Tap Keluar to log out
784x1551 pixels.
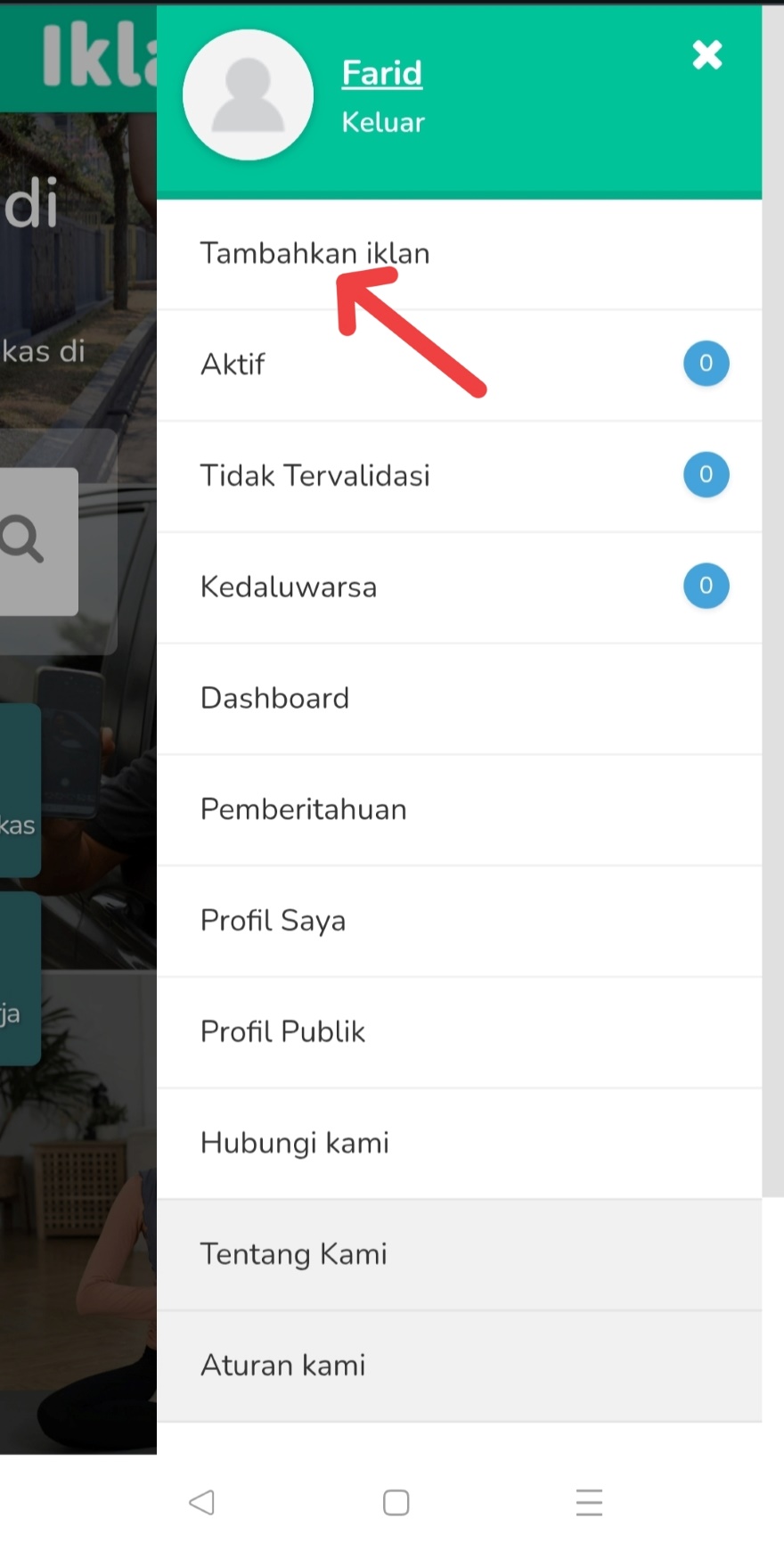(383, 122)
